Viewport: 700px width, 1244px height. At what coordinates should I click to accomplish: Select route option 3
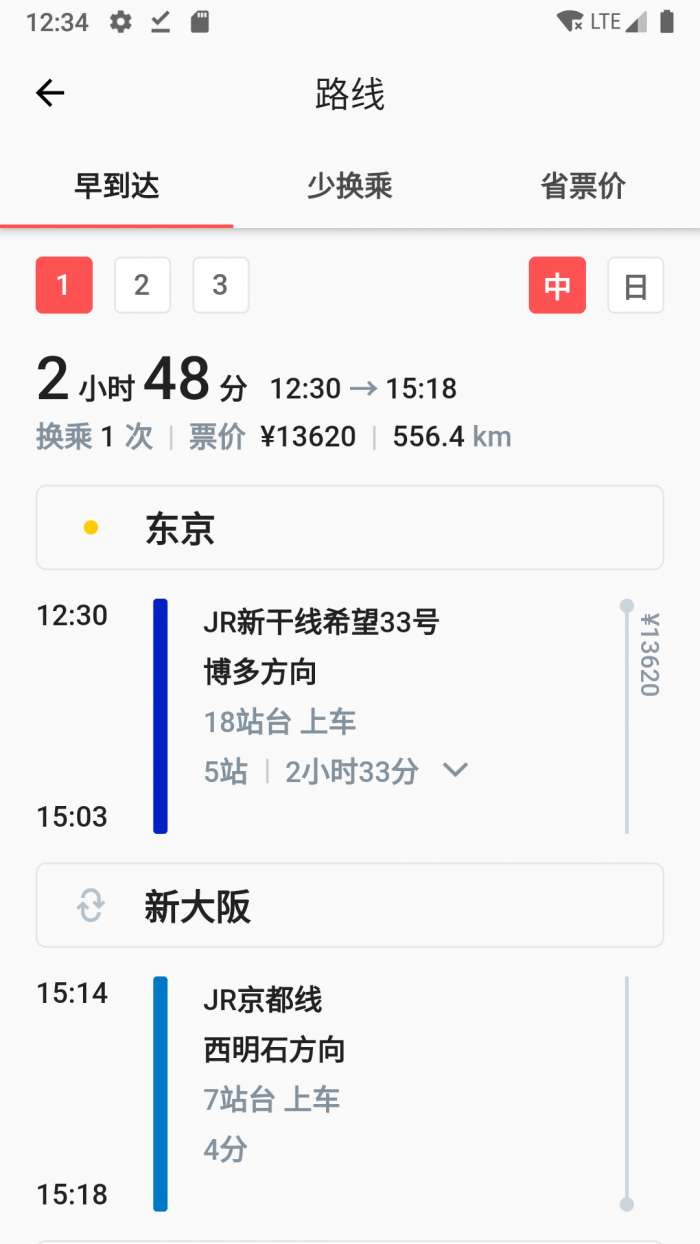tap(220, 285)
